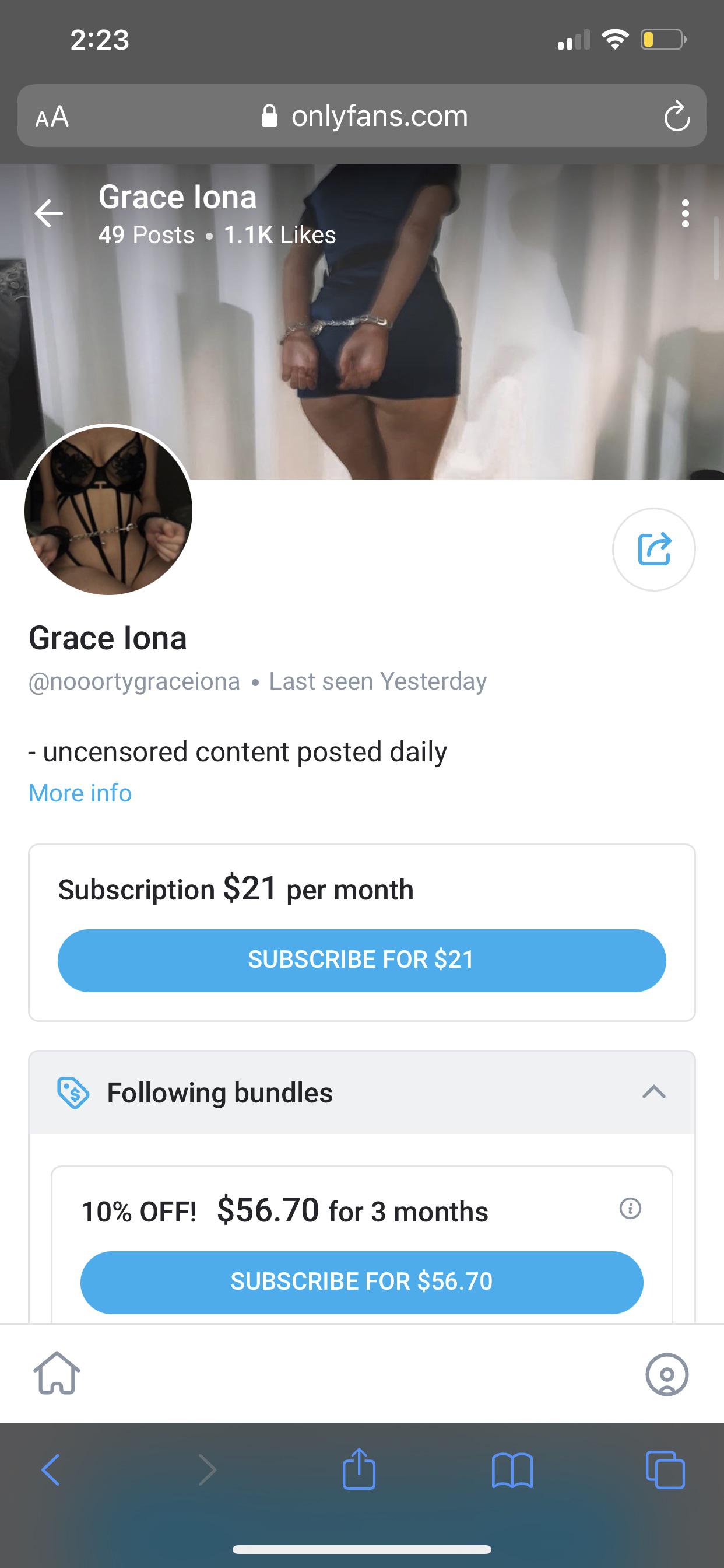
Task: Go to the site home icon
Action: tap(57, 1373)
